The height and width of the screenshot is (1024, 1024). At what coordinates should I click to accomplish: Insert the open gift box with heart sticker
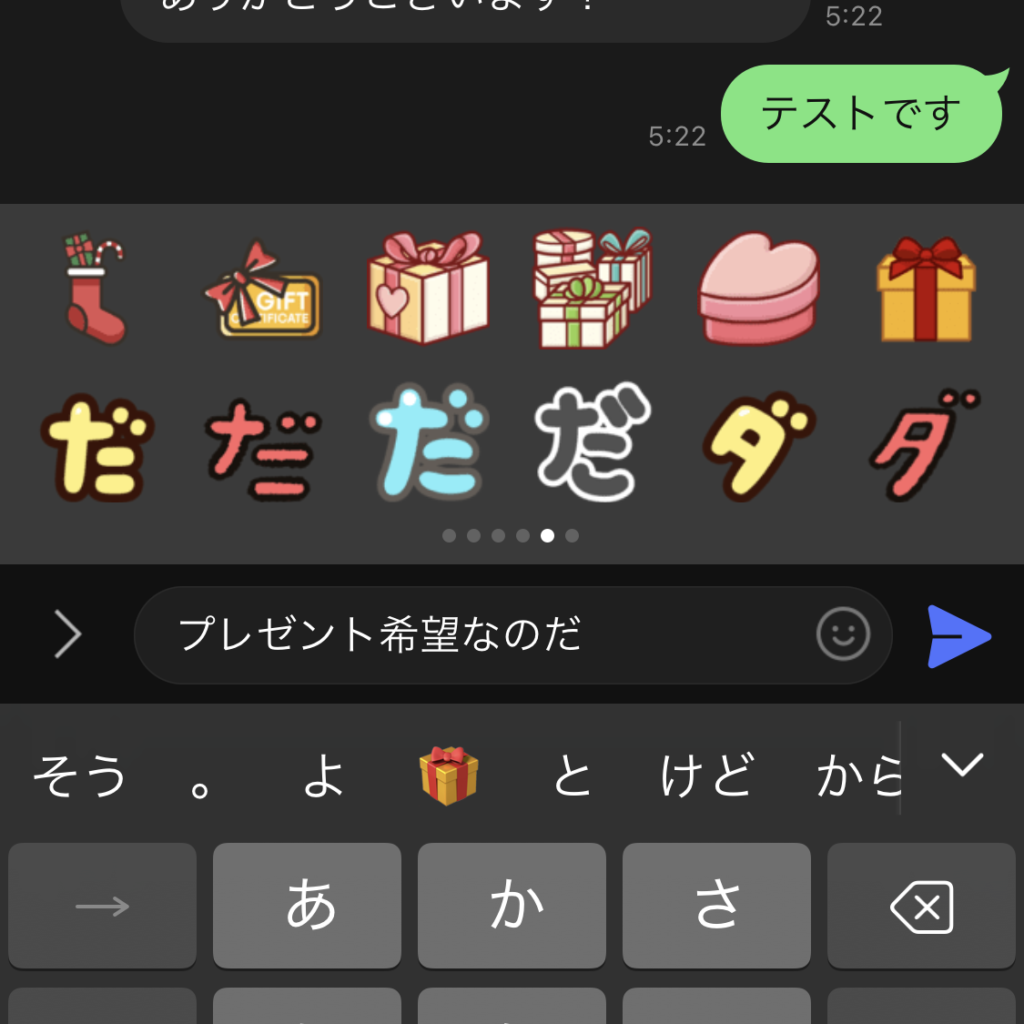[427, 289]
